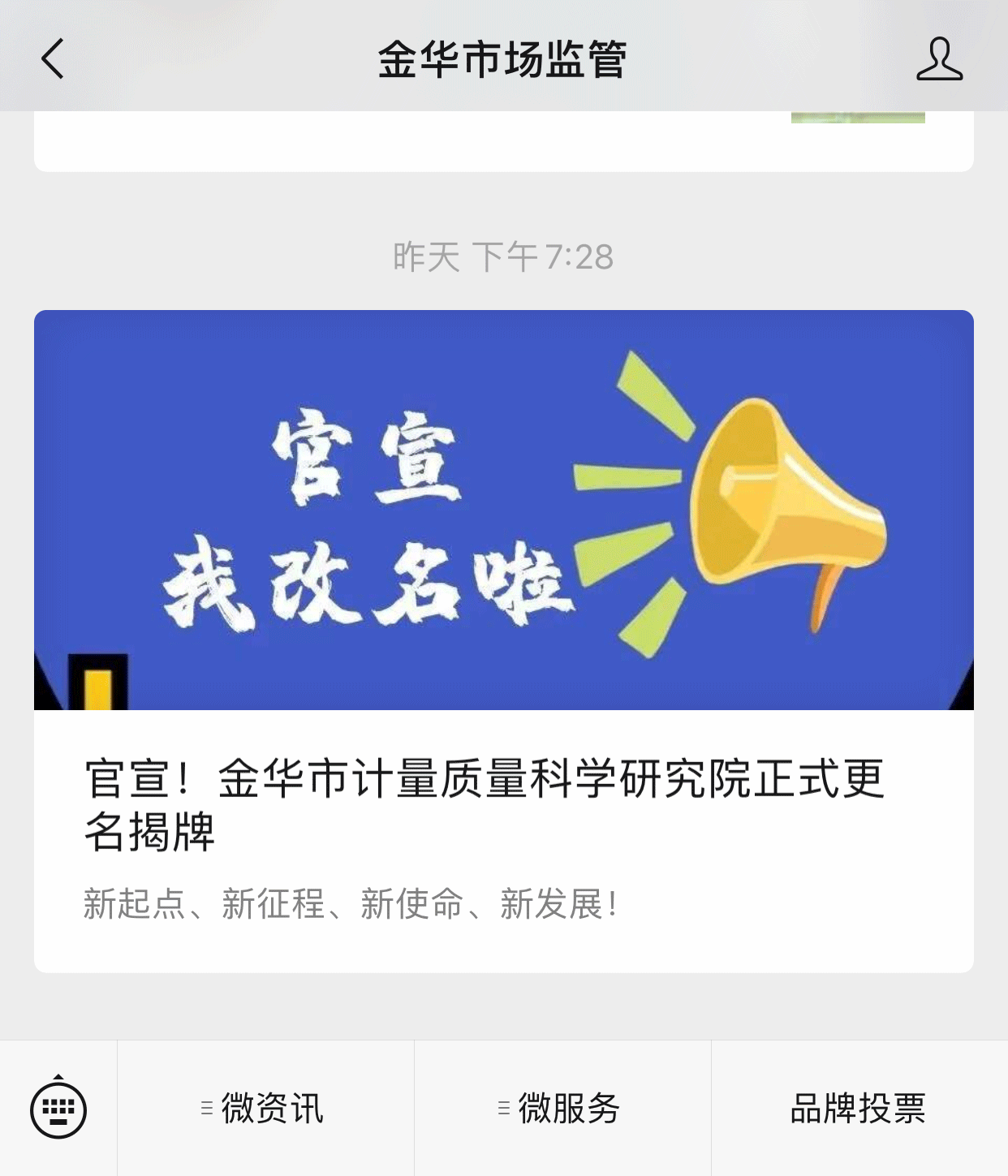
Task: Switch to keyboard input mode
Action: [58, 1109]
